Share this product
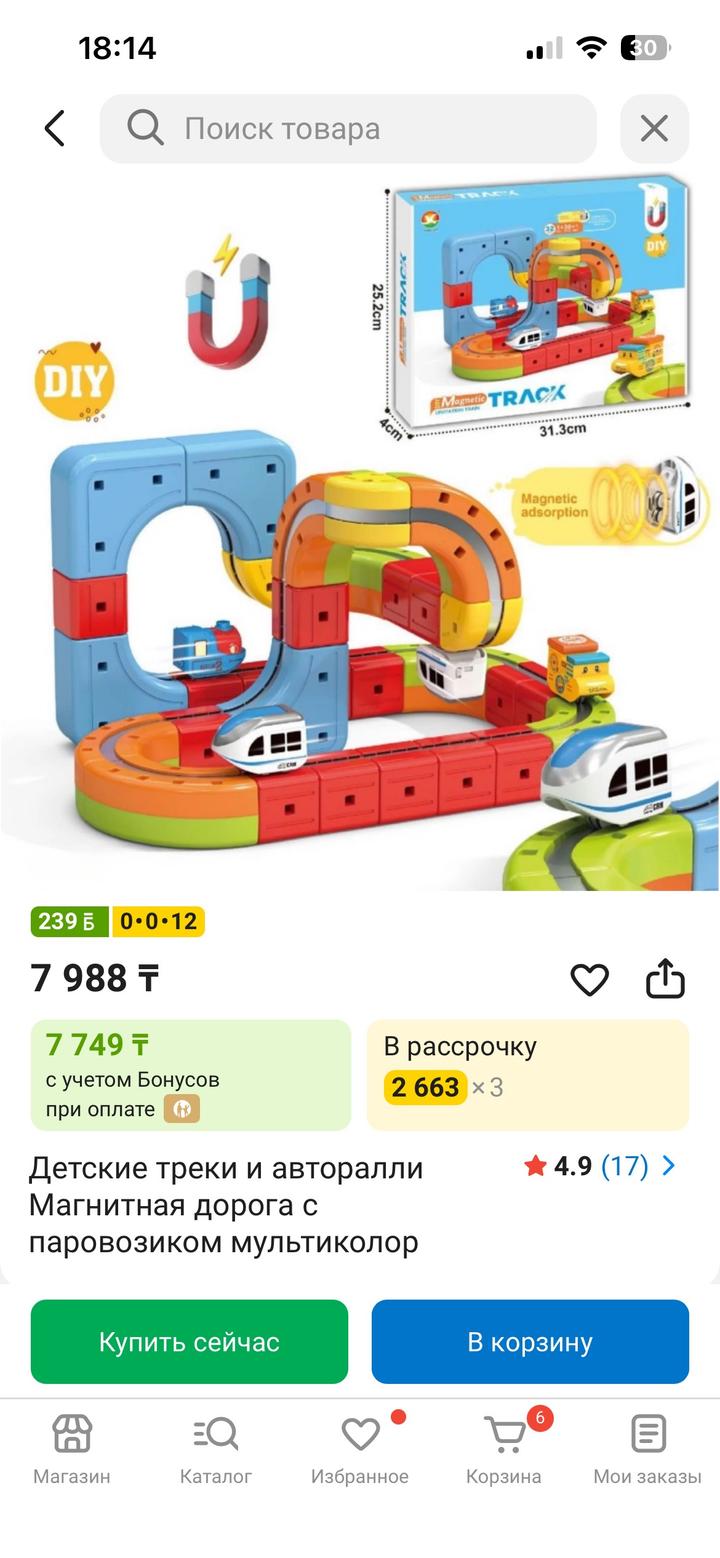Screen dimensions: 720x1558 pos(665,979)
